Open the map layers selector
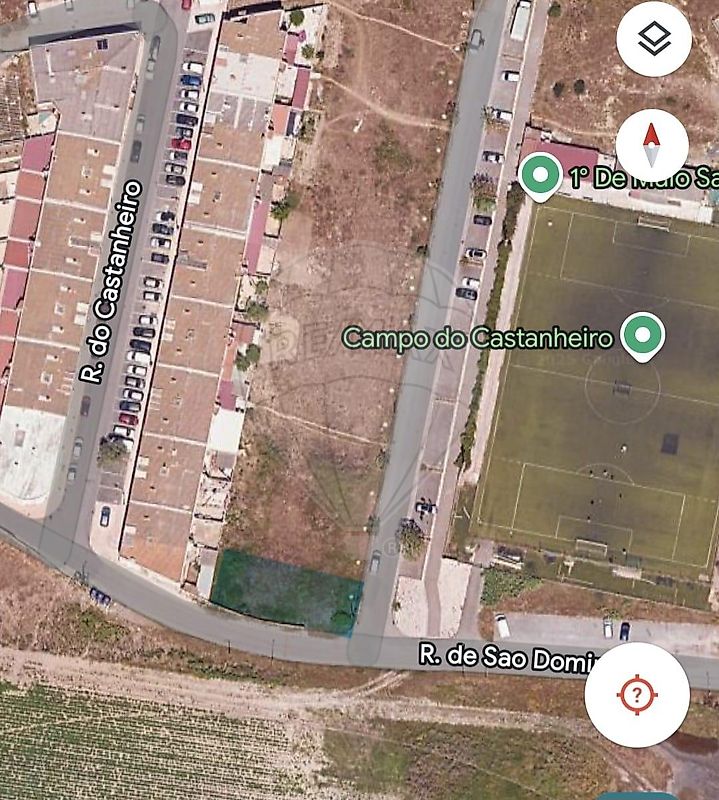This screenshot has height=800, width=719. pos(654,40)
